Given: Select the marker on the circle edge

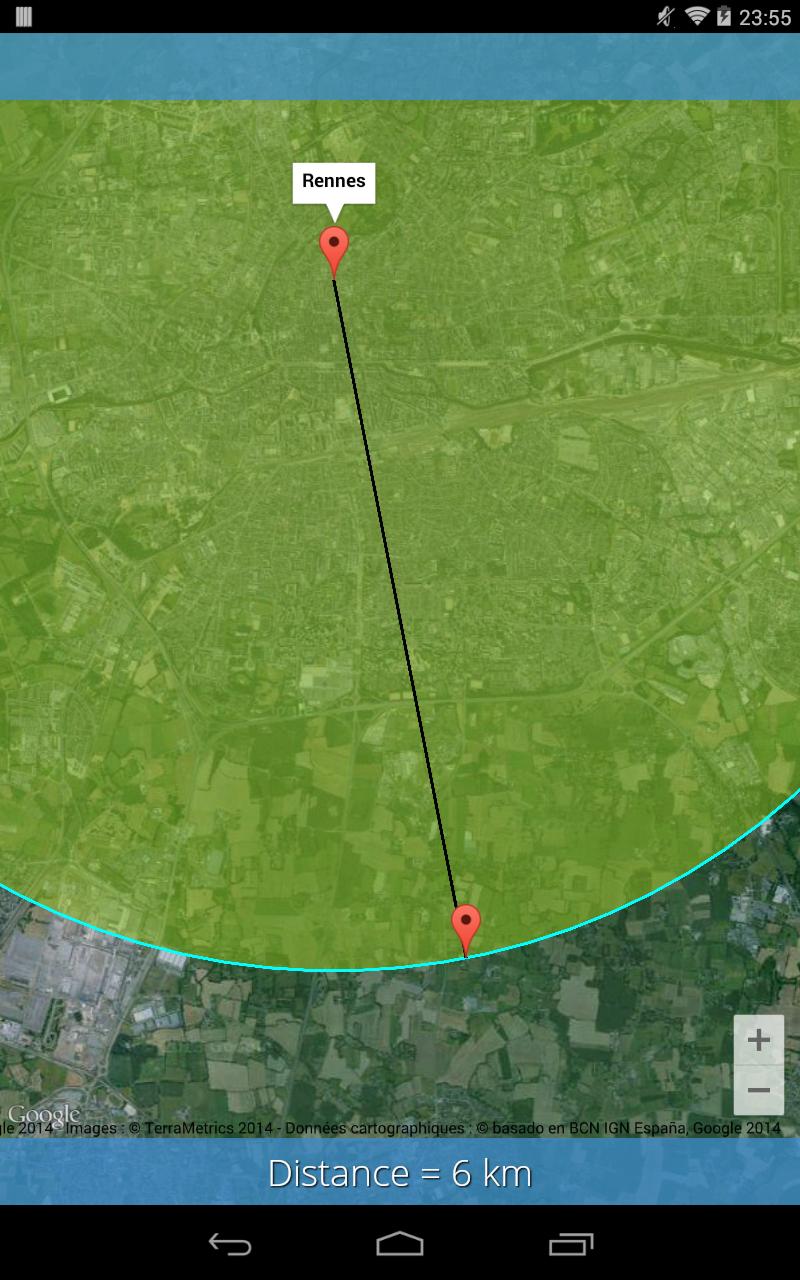Looking at the screenshot, I should 466,926.
